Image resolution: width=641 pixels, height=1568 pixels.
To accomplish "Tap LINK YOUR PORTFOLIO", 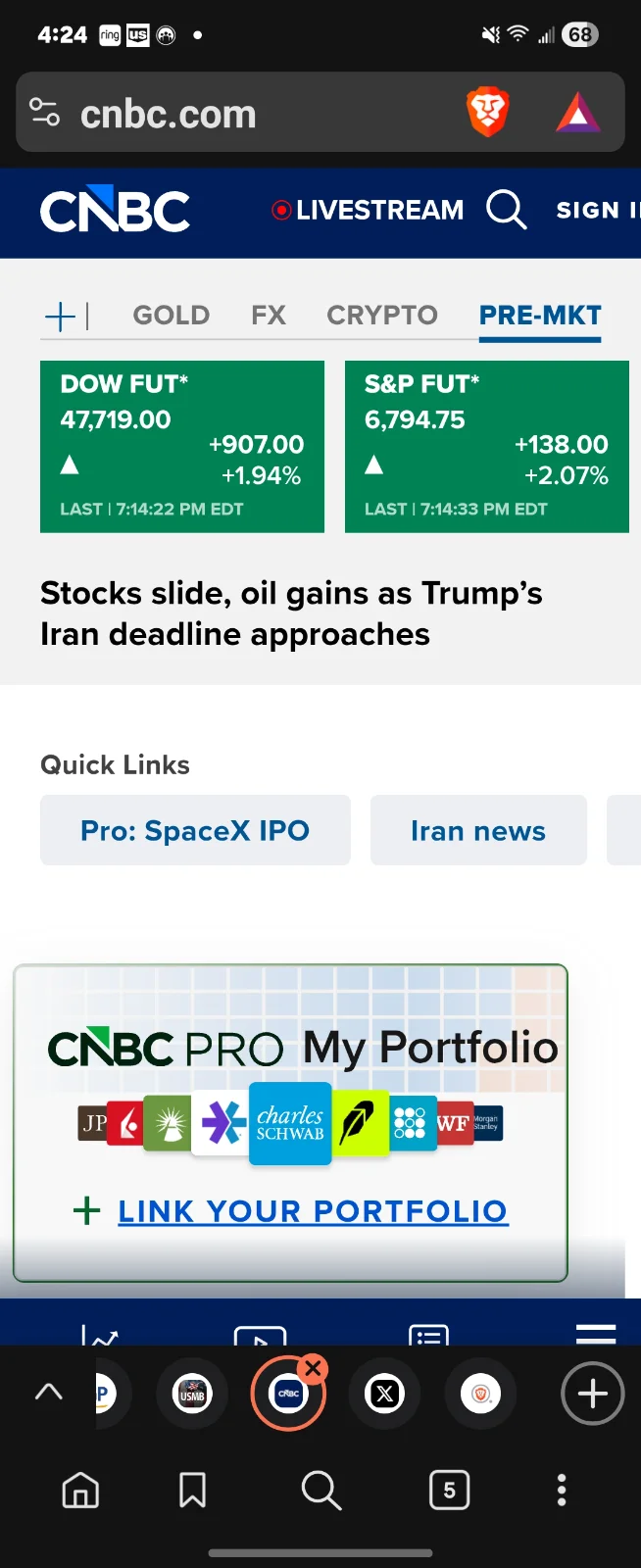I will click(x=313, y=1211).
